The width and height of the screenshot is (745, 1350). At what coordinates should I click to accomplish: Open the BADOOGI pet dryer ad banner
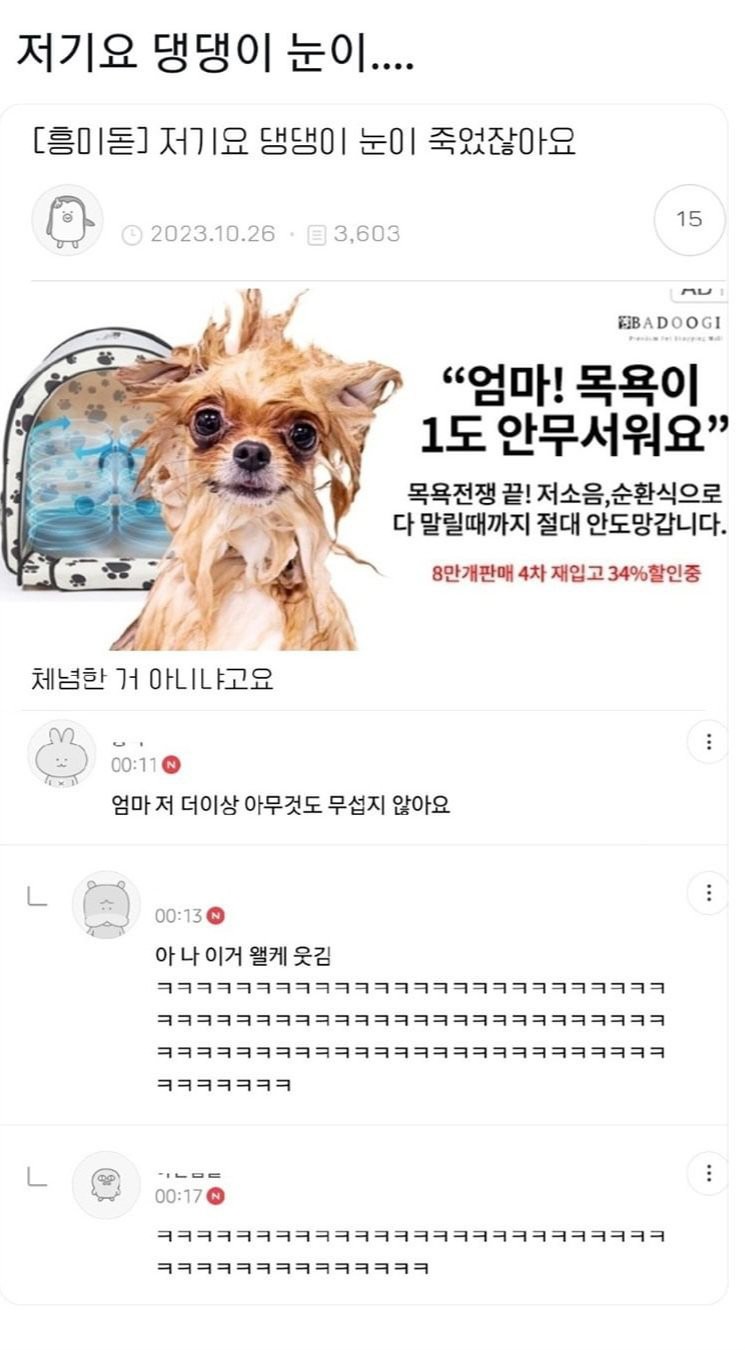click(372, 468)
